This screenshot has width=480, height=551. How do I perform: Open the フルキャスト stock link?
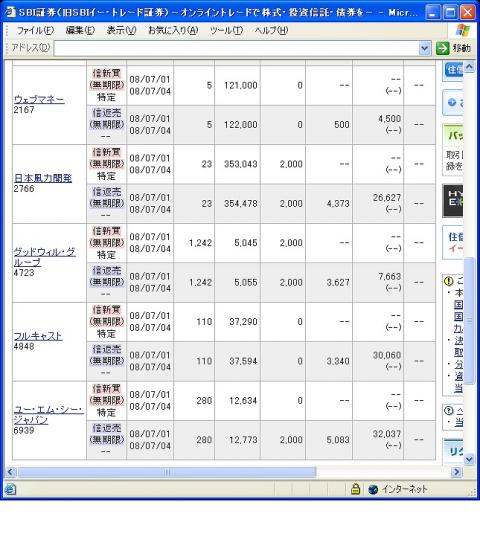click(x=38, y=336)
